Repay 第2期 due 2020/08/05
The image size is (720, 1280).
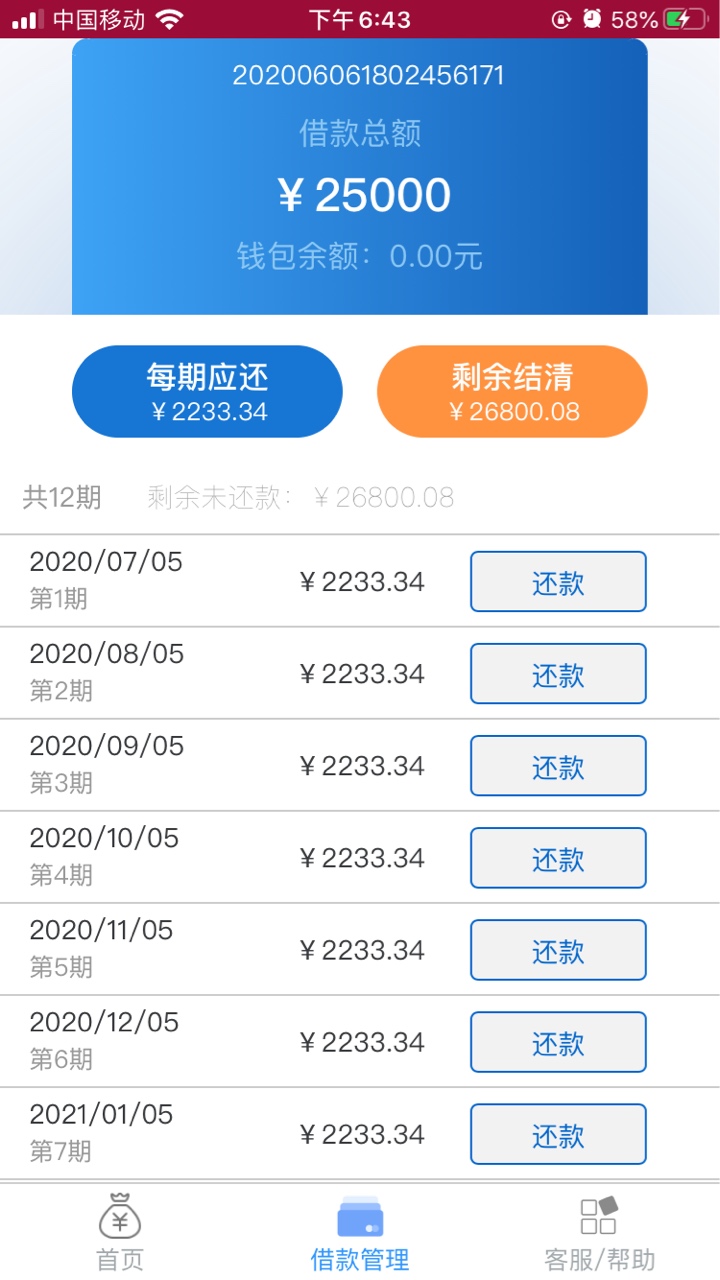[x=558, y=674]
